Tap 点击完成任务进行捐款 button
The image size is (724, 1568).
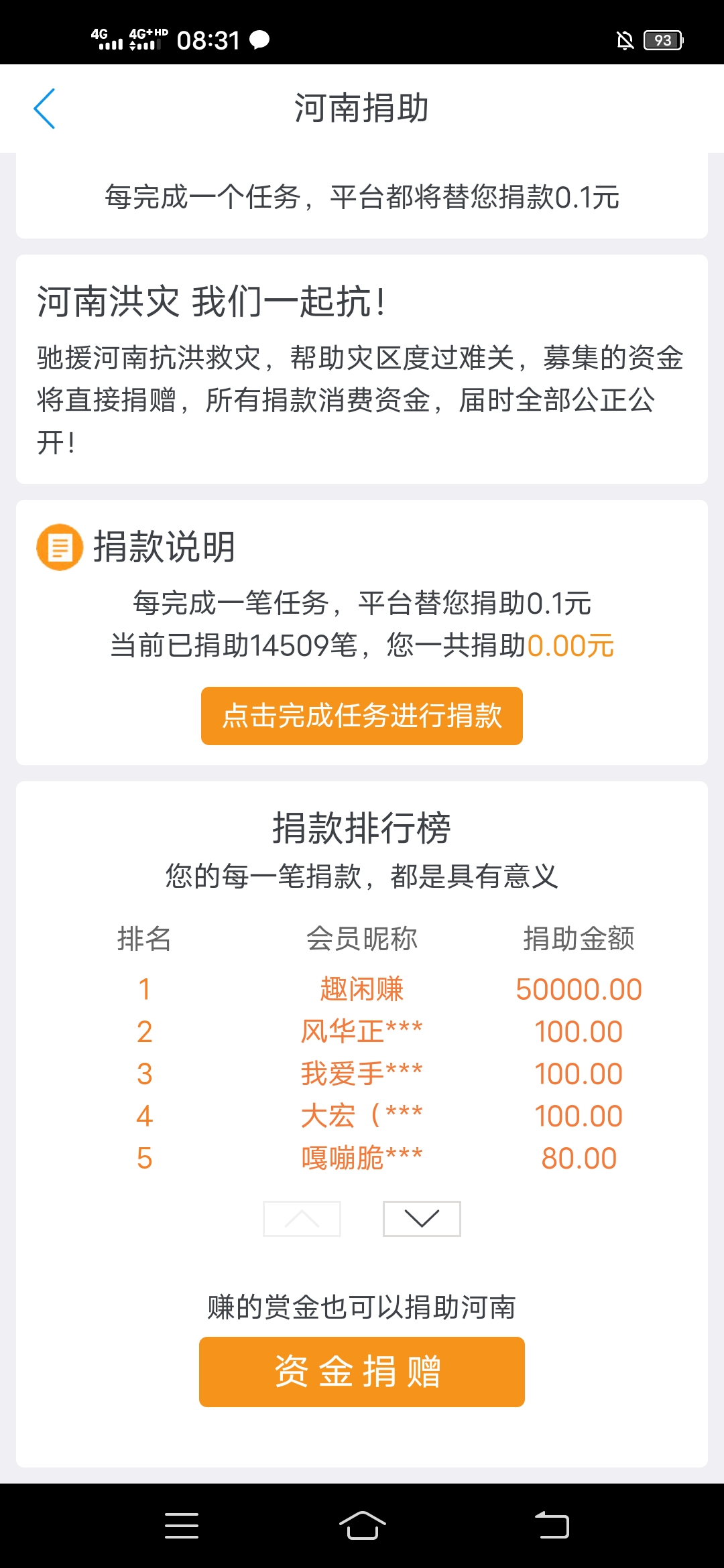point(362,716)
